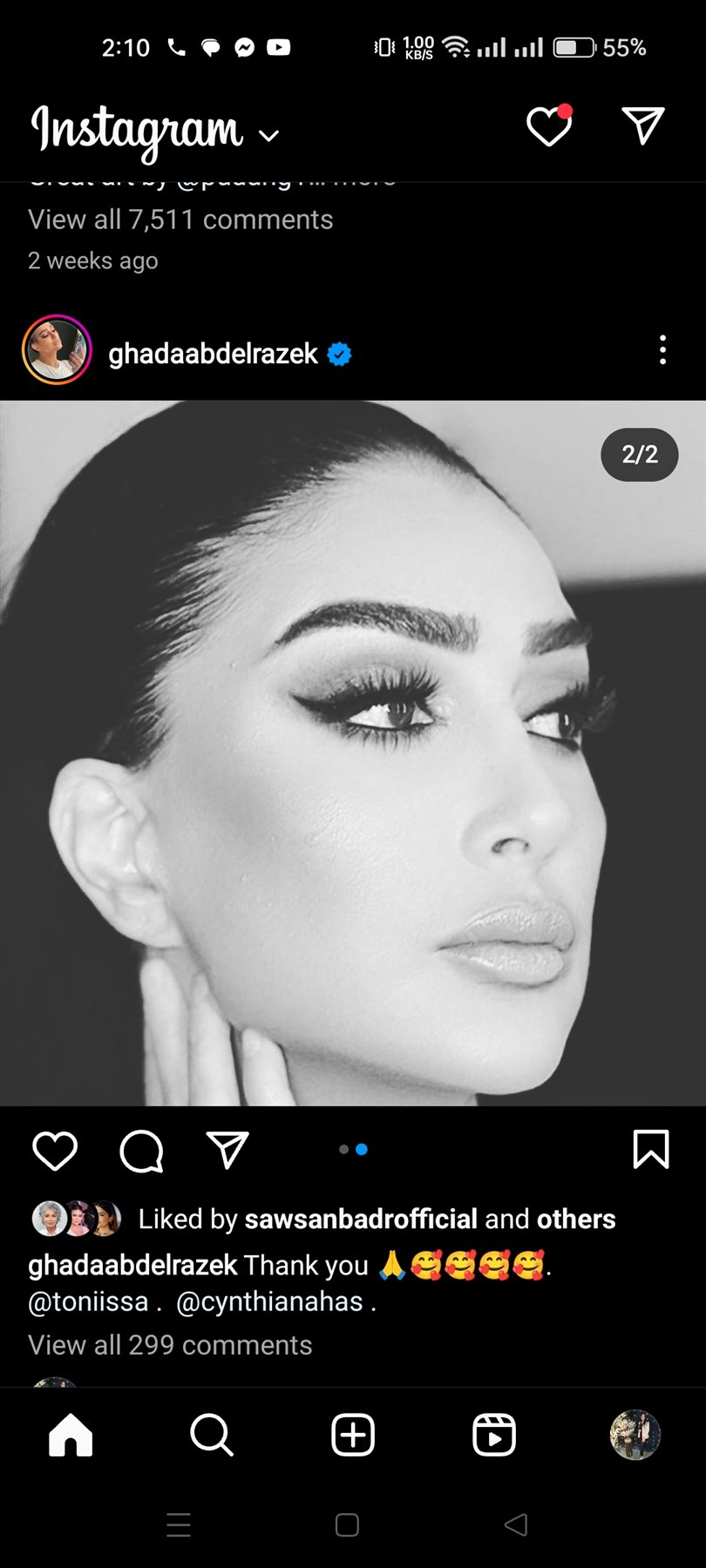Like ghadaabdelrazek's post
The image size is (706, 1568).
[55, 1151]
